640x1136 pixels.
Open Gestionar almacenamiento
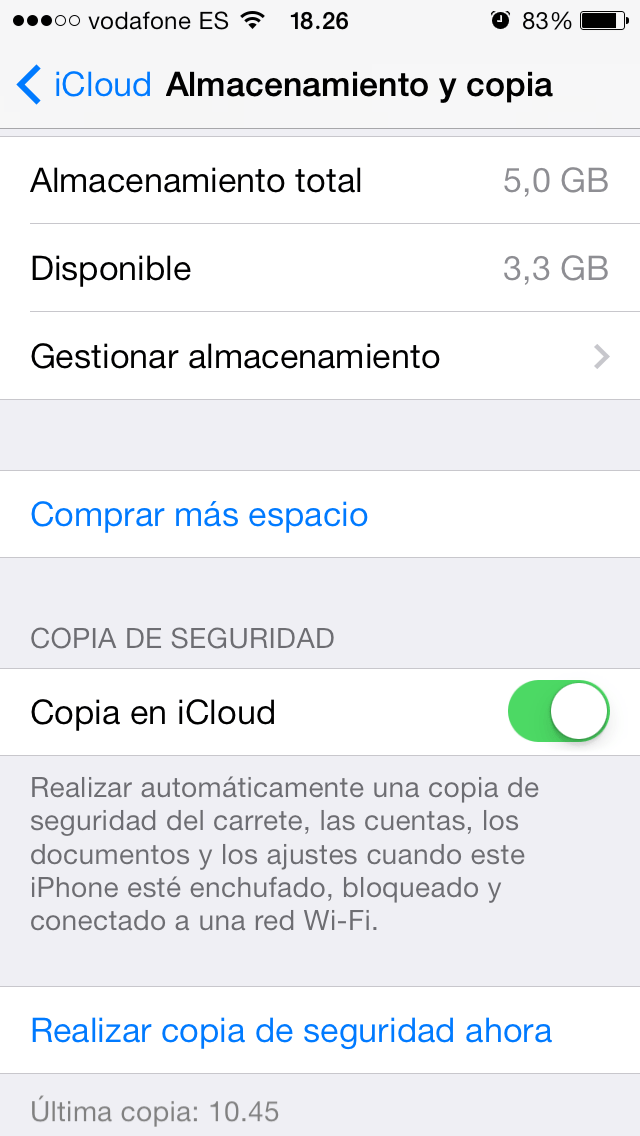(x=320, y=356)
